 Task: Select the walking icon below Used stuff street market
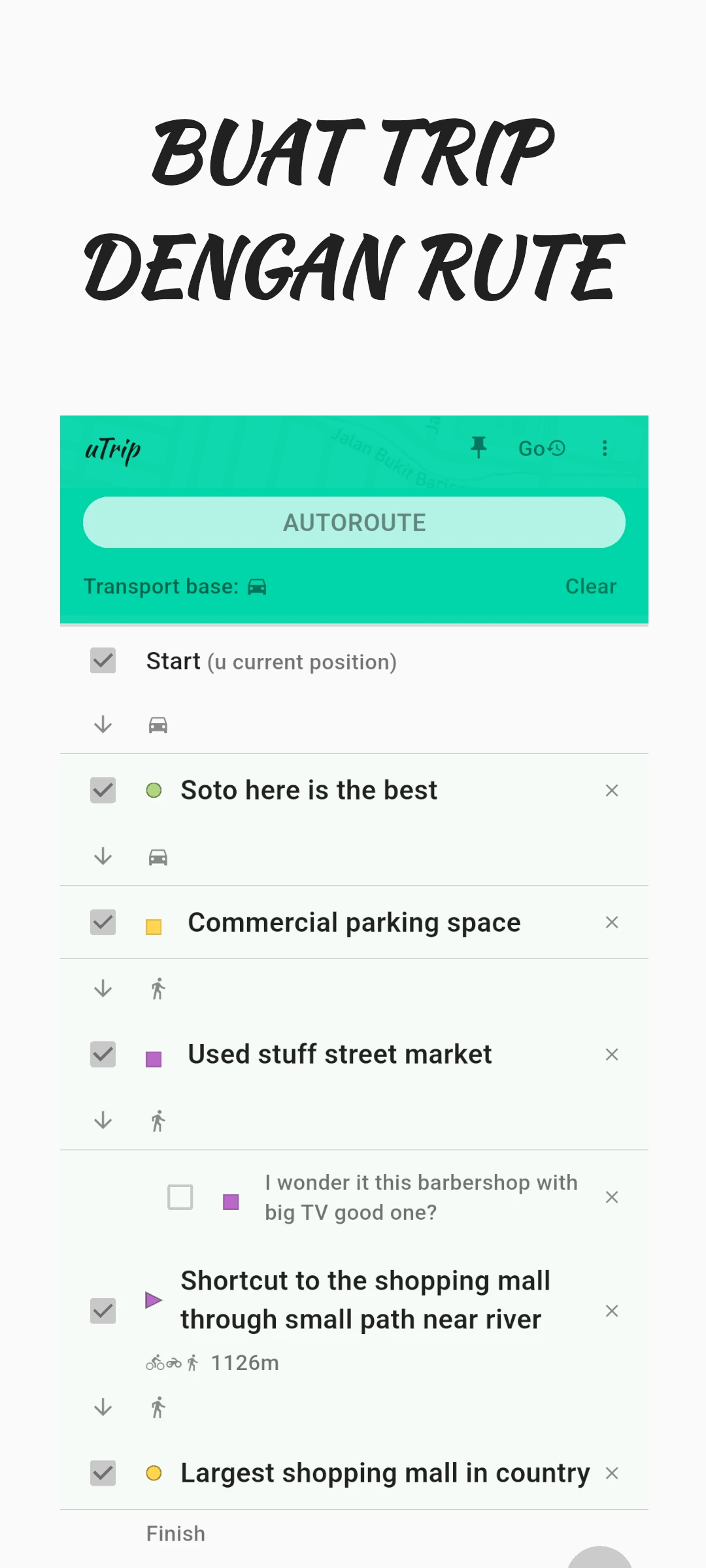click(158, 1120)
